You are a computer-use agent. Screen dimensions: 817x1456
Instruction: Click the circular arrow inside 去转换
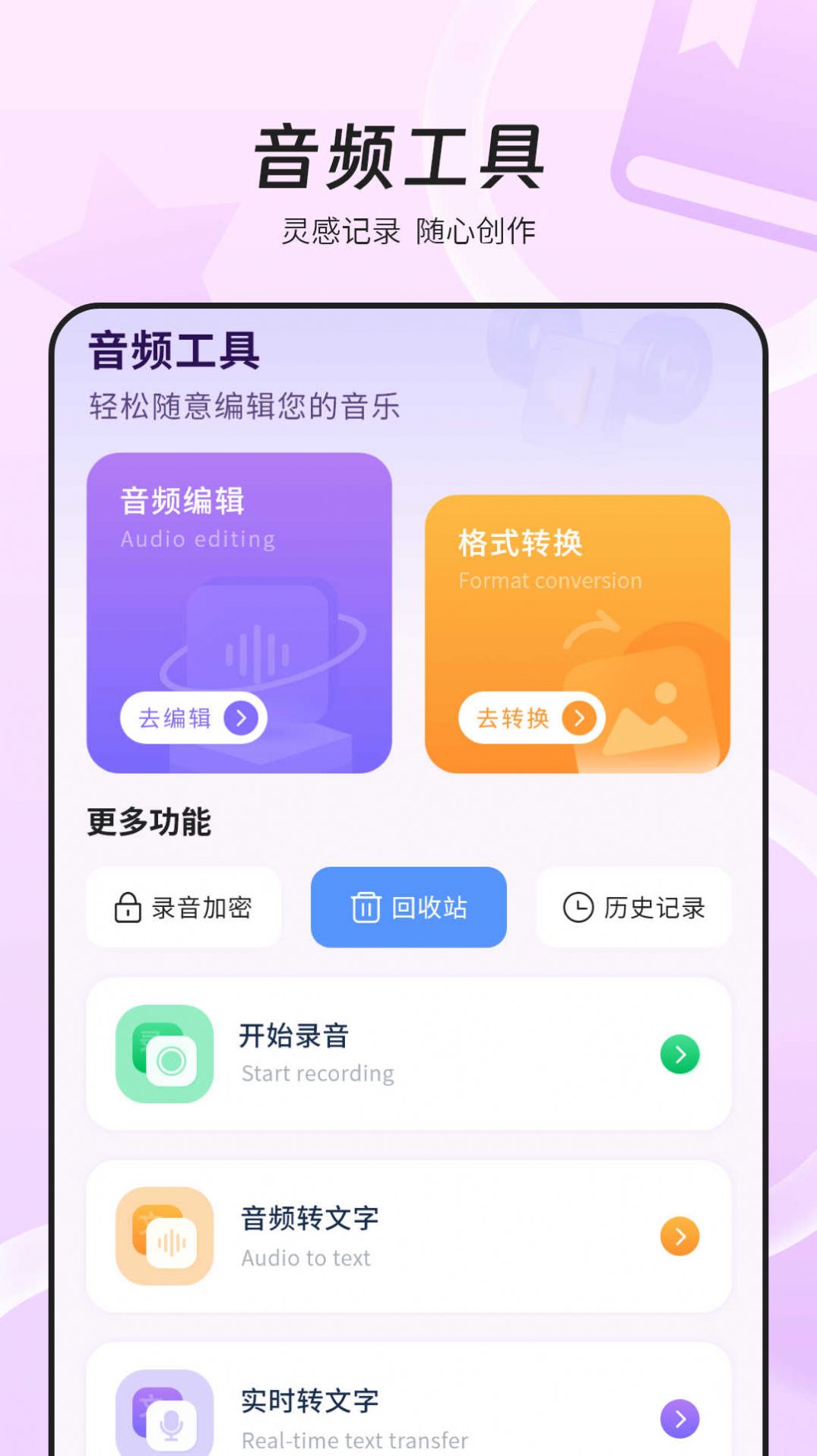click(578, 717)
